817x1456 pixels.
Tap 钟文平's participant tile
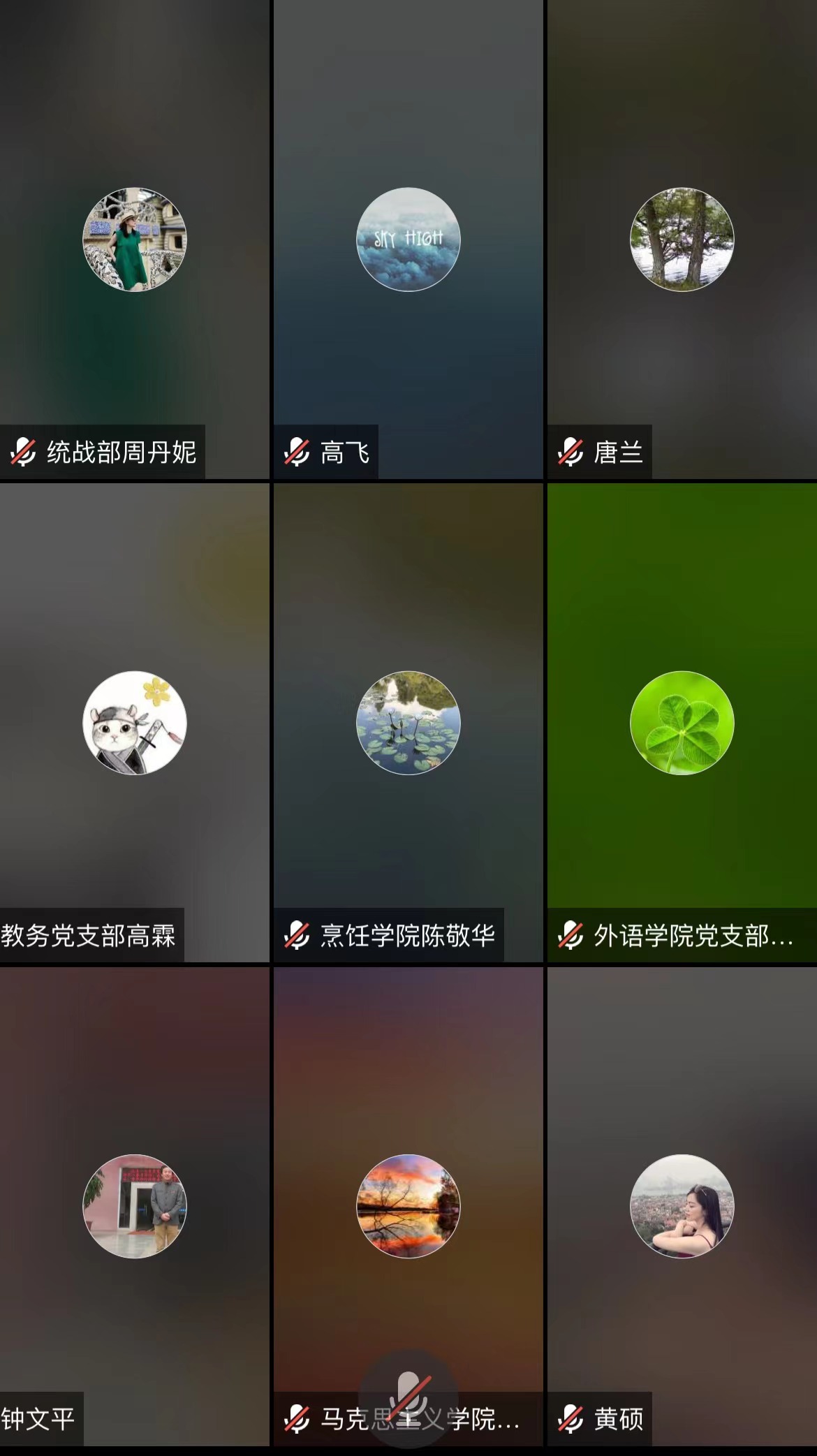134,1206
